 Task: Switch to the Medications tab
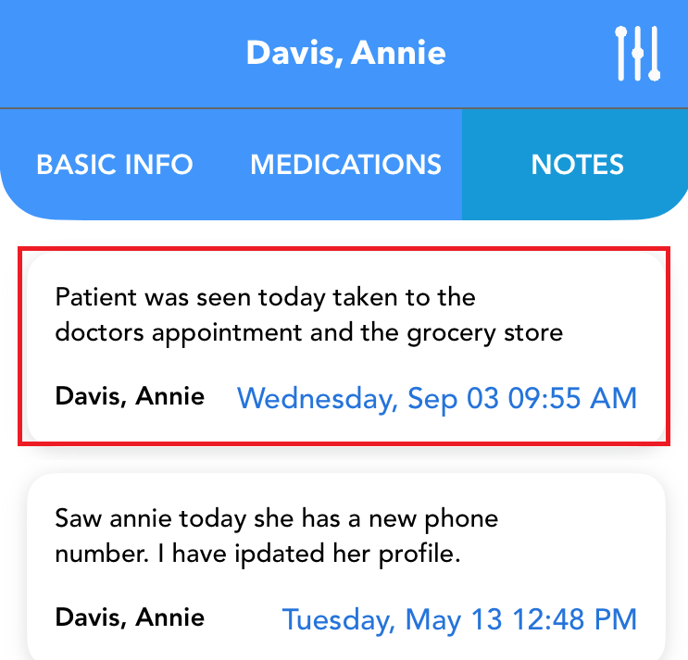pos(345,165)
